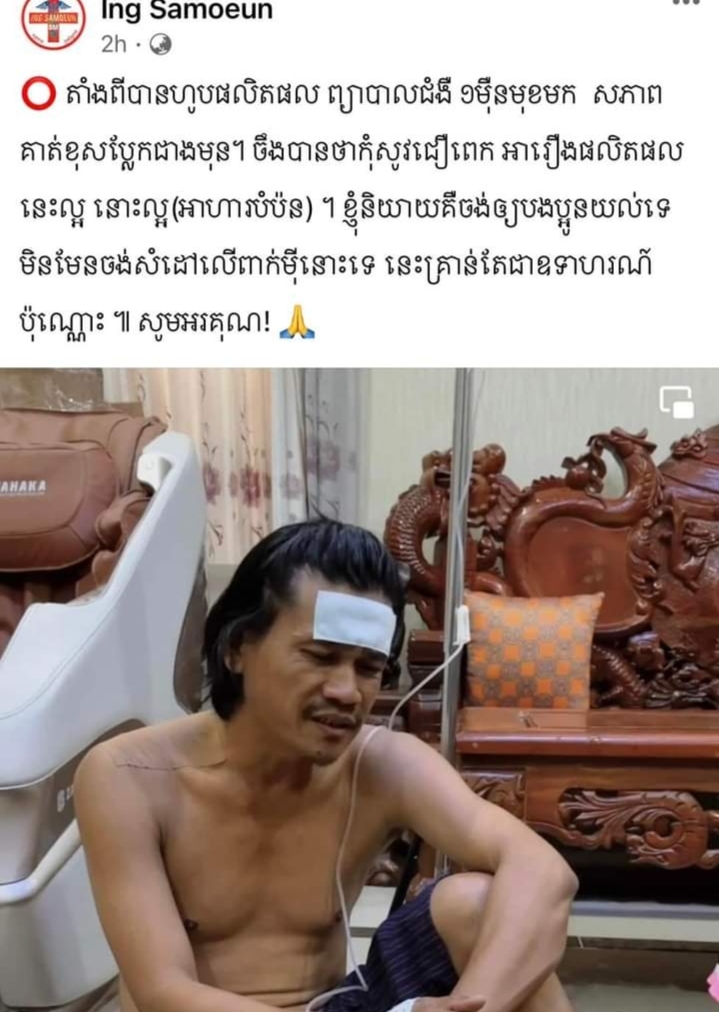Open the post photo full screen
The image size is (719, 1012).
click(x=360, y=690)
